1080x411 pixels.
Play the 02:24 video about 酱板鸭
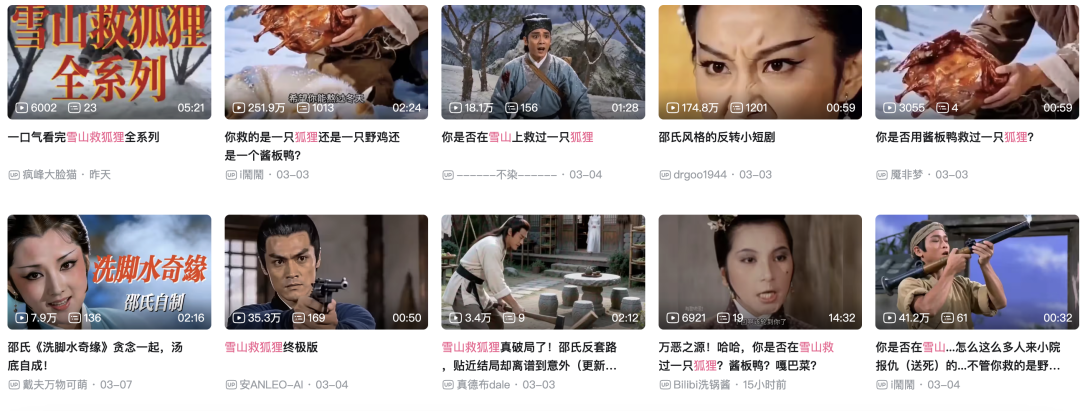(326, 62)
